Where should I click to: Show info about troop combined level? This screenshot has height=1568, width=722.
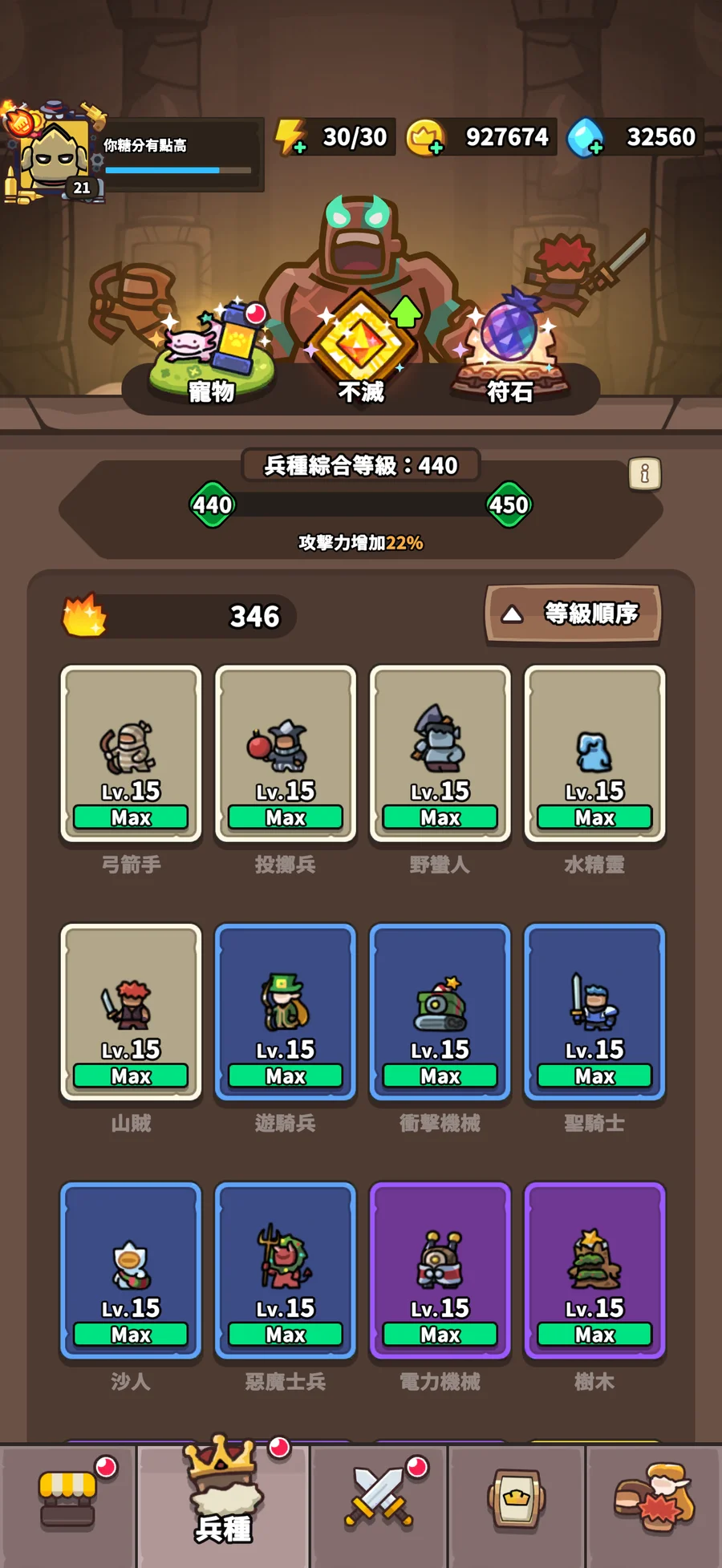[644, 474]
